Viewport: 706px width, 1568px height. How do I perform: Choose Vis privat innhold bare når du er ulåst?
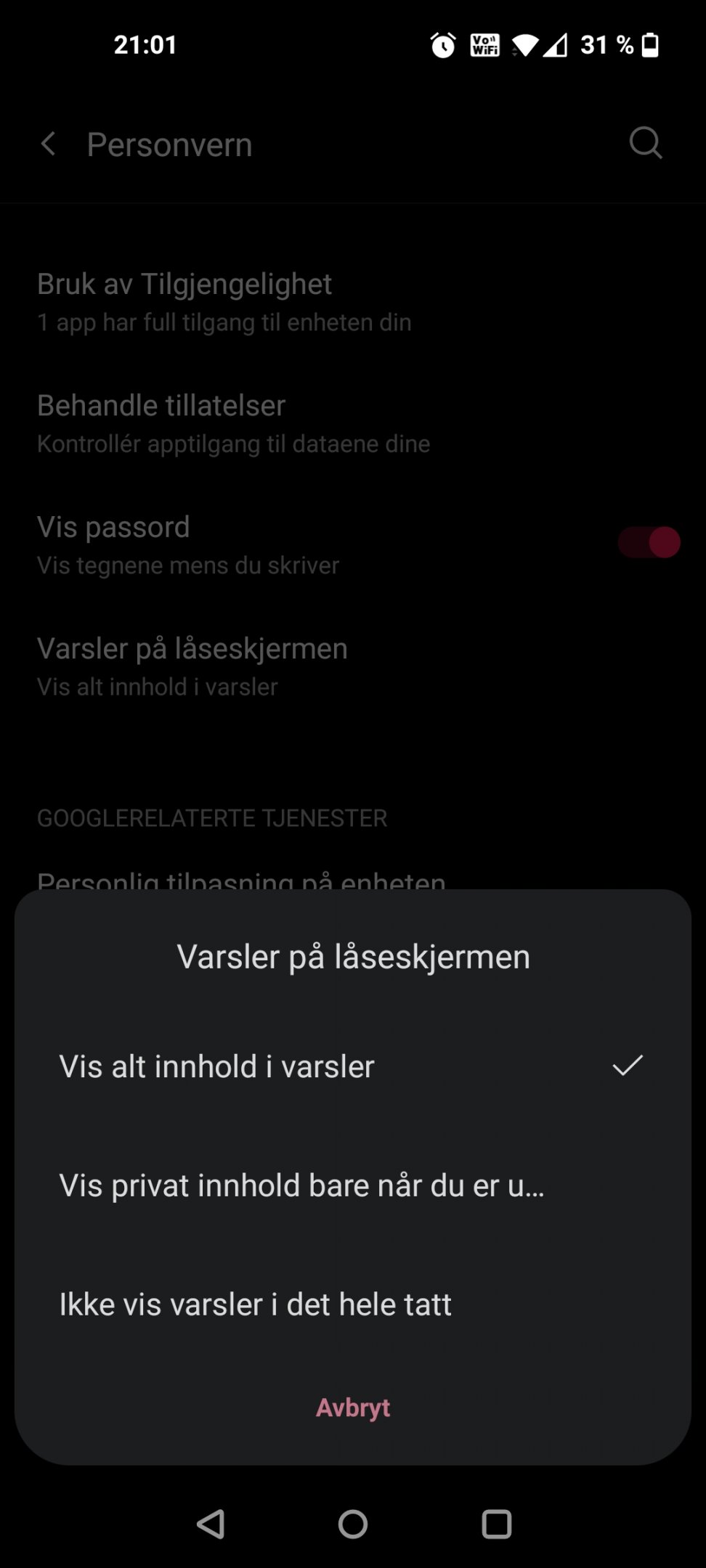[353, 1185]
